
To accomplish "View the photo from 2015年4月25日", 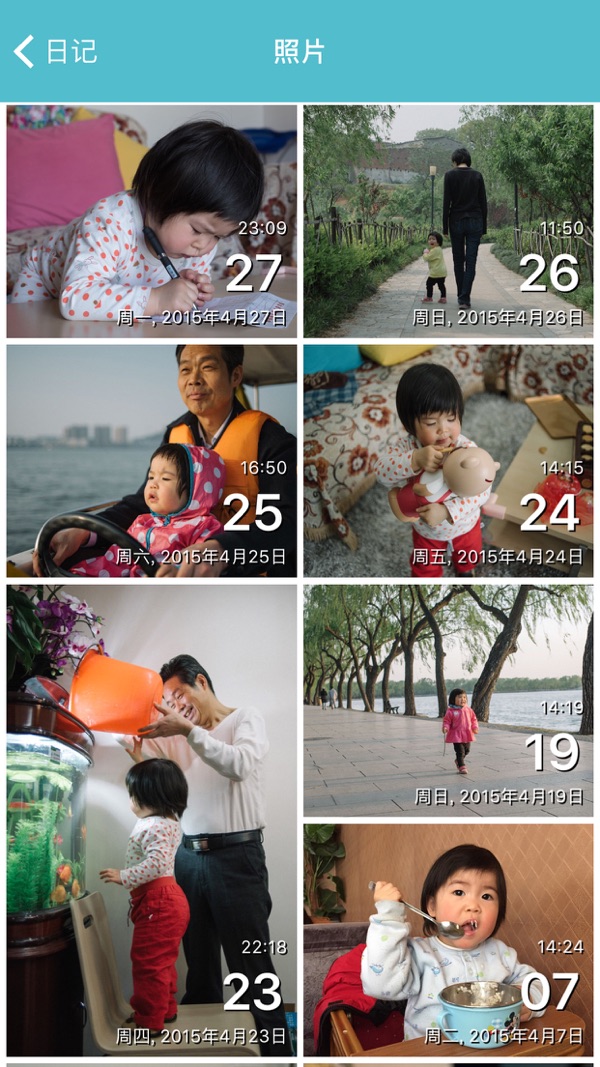I will click(152, 461).
